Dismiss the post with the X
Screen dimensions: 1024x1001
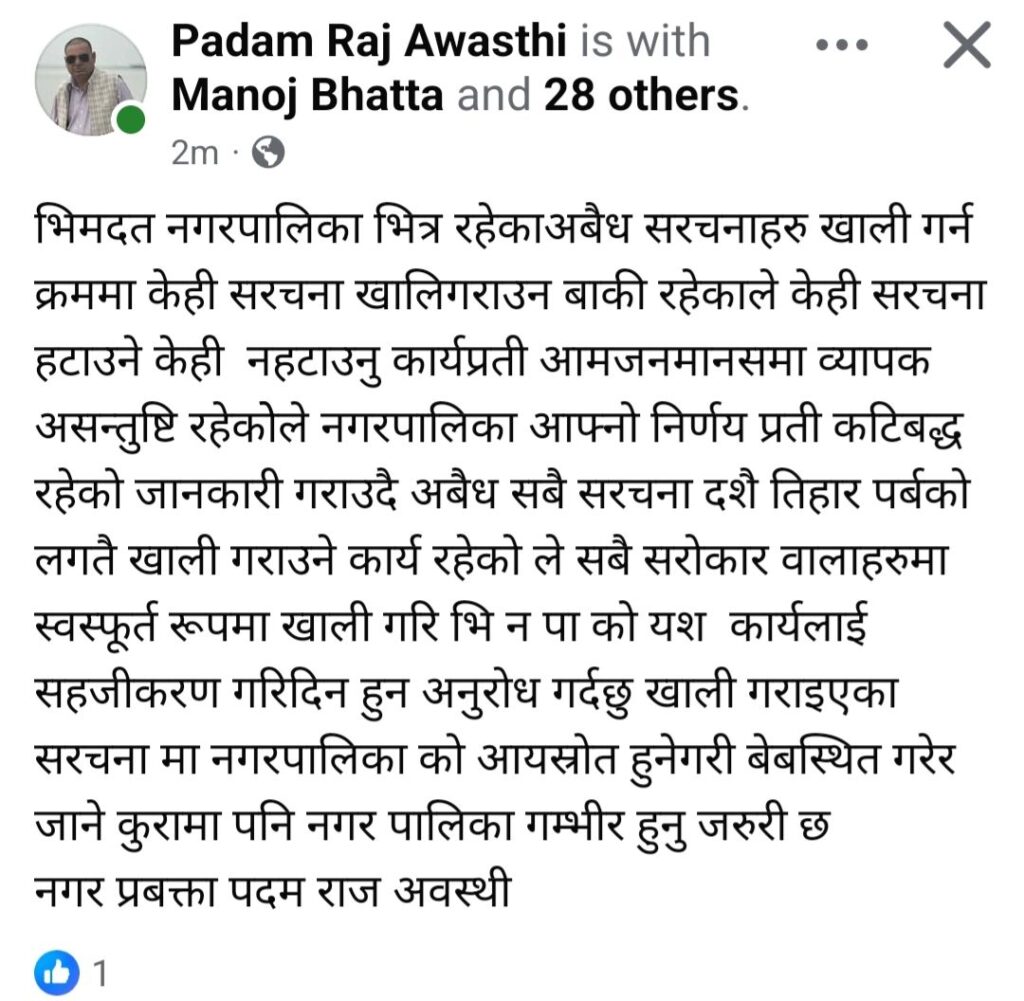(x=966, y=45)
